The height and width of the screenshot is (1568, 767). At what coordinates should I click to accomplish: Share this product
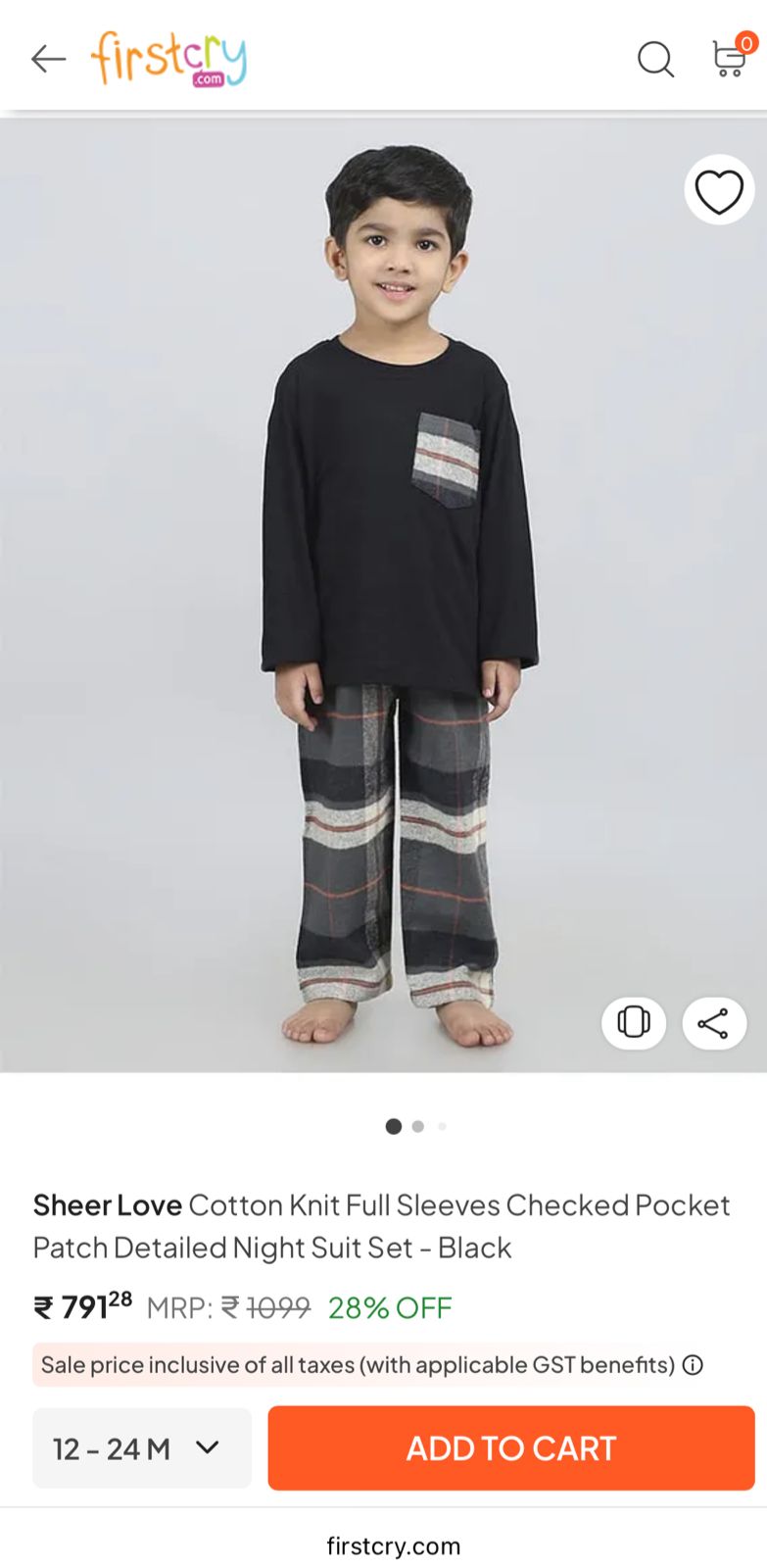[713, 1023]
